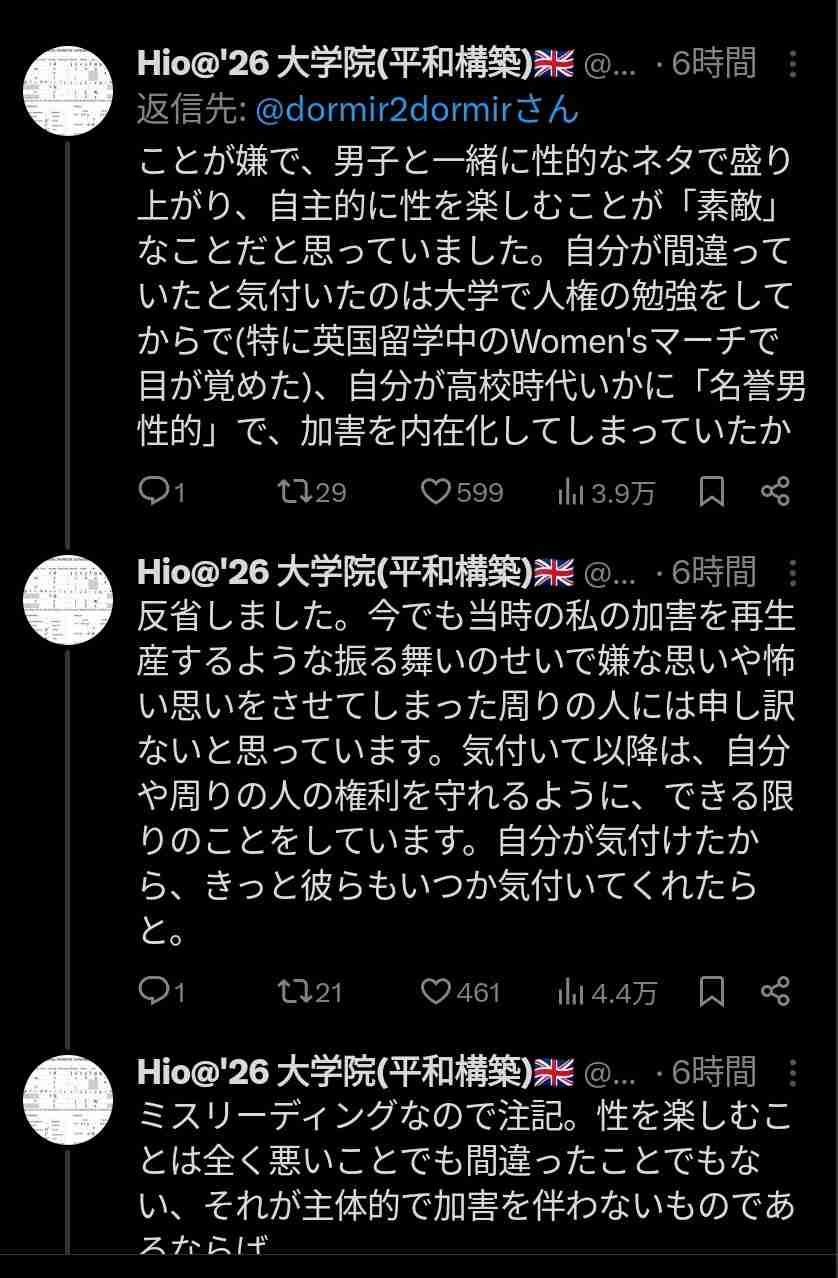Image resolution: width=838 pixels, height=1278 pixels.
Task: Open overflow menu on the 反省しました tweet
Action: (x=793, y=572)
